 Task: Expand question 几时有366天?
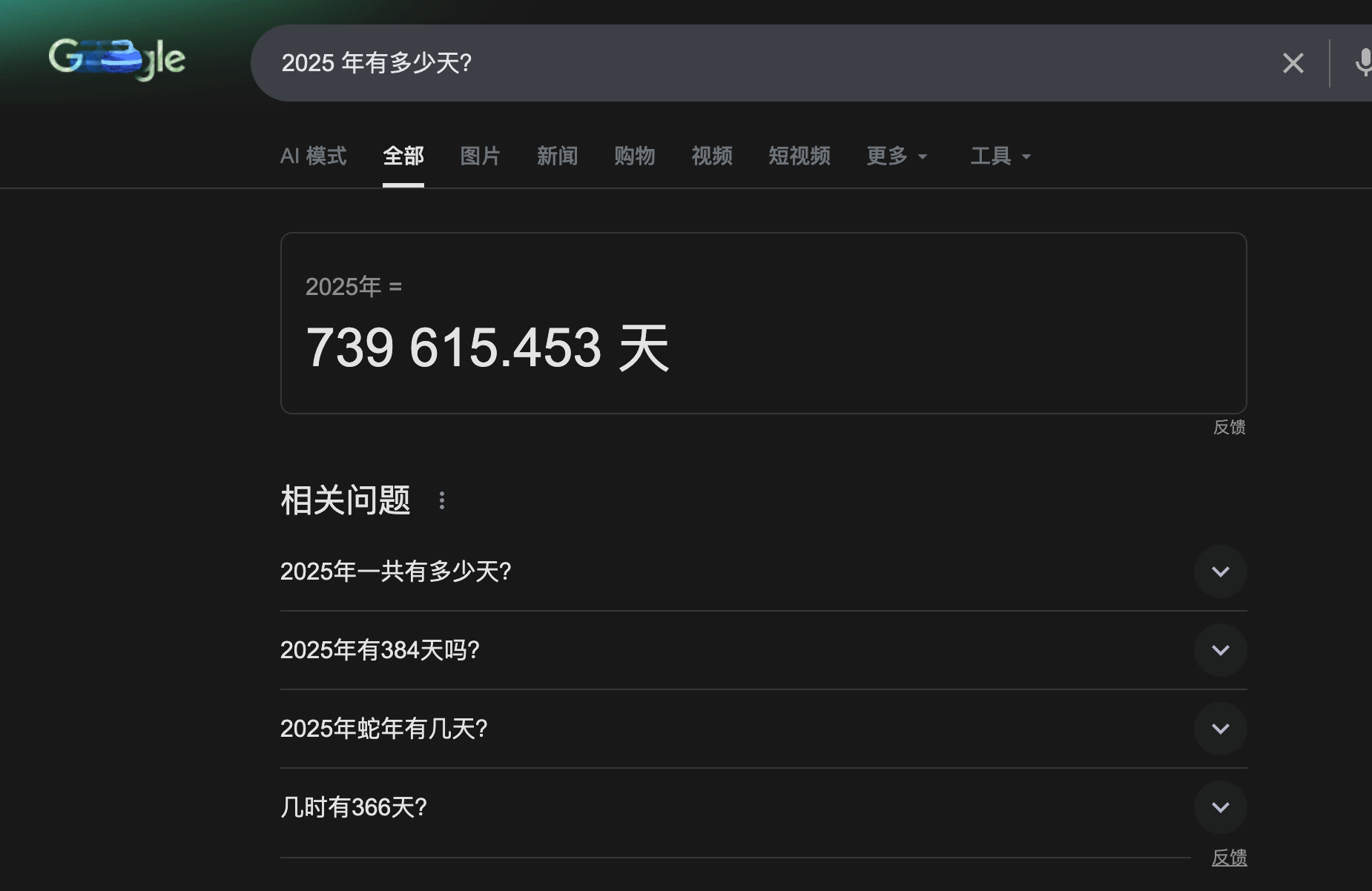764,807
